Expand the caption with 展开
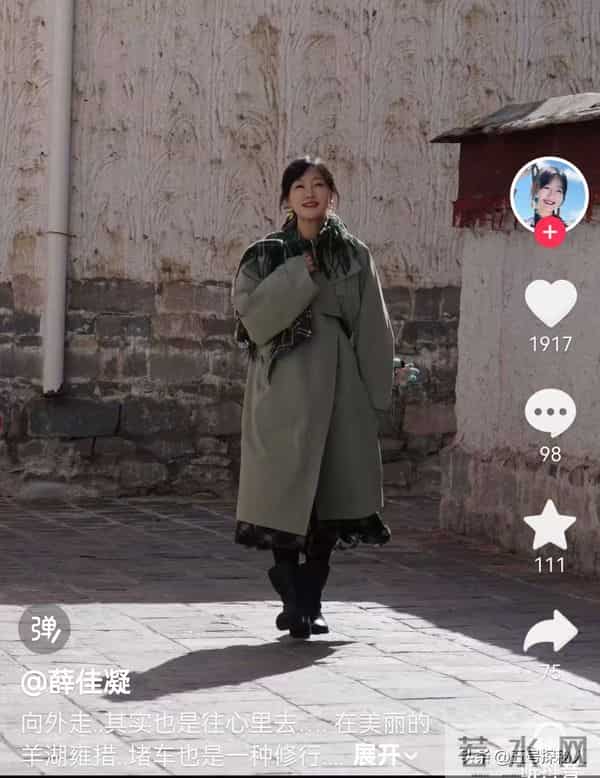 pyautogui.click(x=385, y=754)
